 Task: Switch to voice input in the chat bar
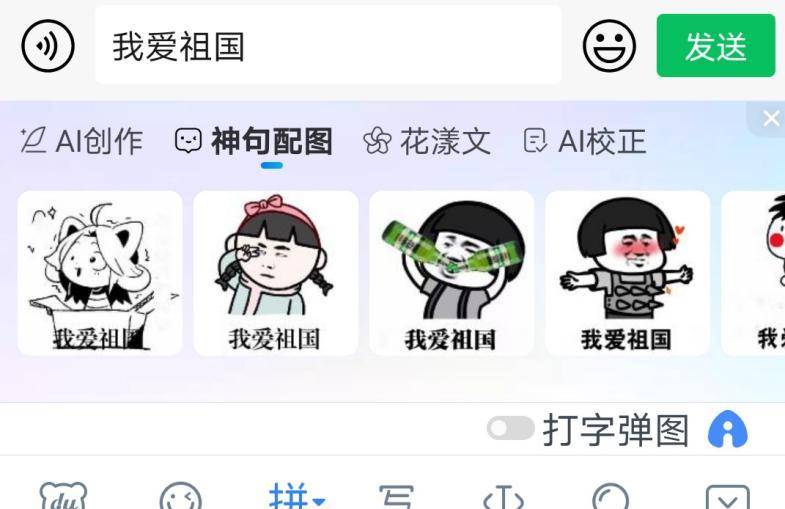(x=48, y=46)
